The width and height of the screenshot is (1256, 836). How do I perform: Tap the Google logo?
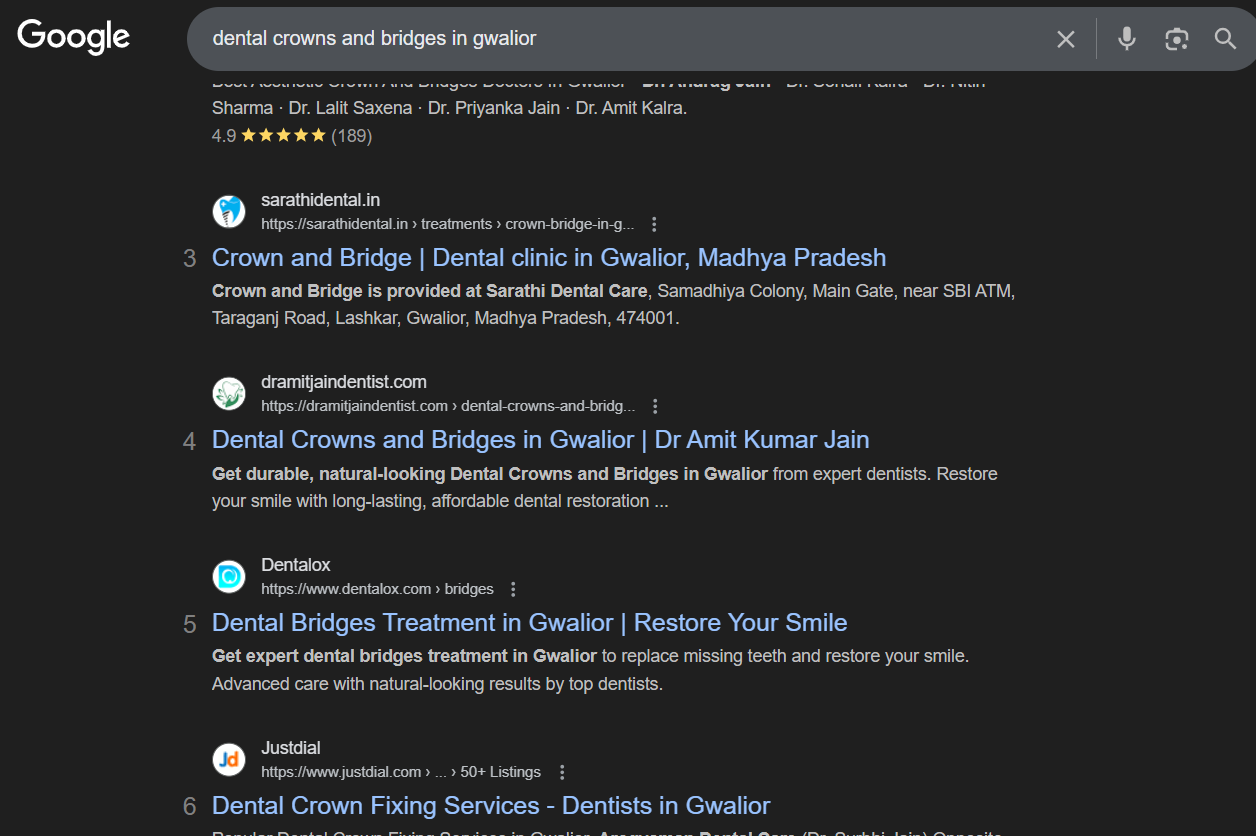point(74,38)
